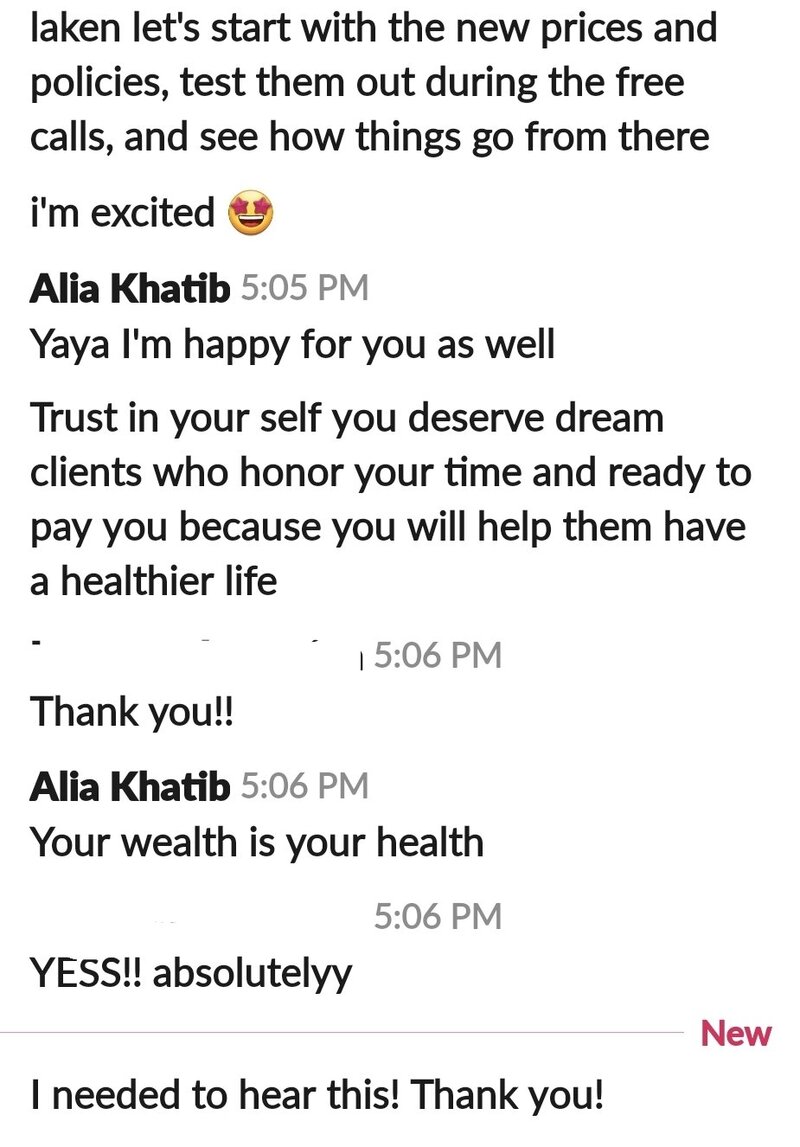The height and width of the screenshot is (1147, 800).
Task: Open Alia Khatib's profile from 5:05 PM message
Action: point(130,289)
